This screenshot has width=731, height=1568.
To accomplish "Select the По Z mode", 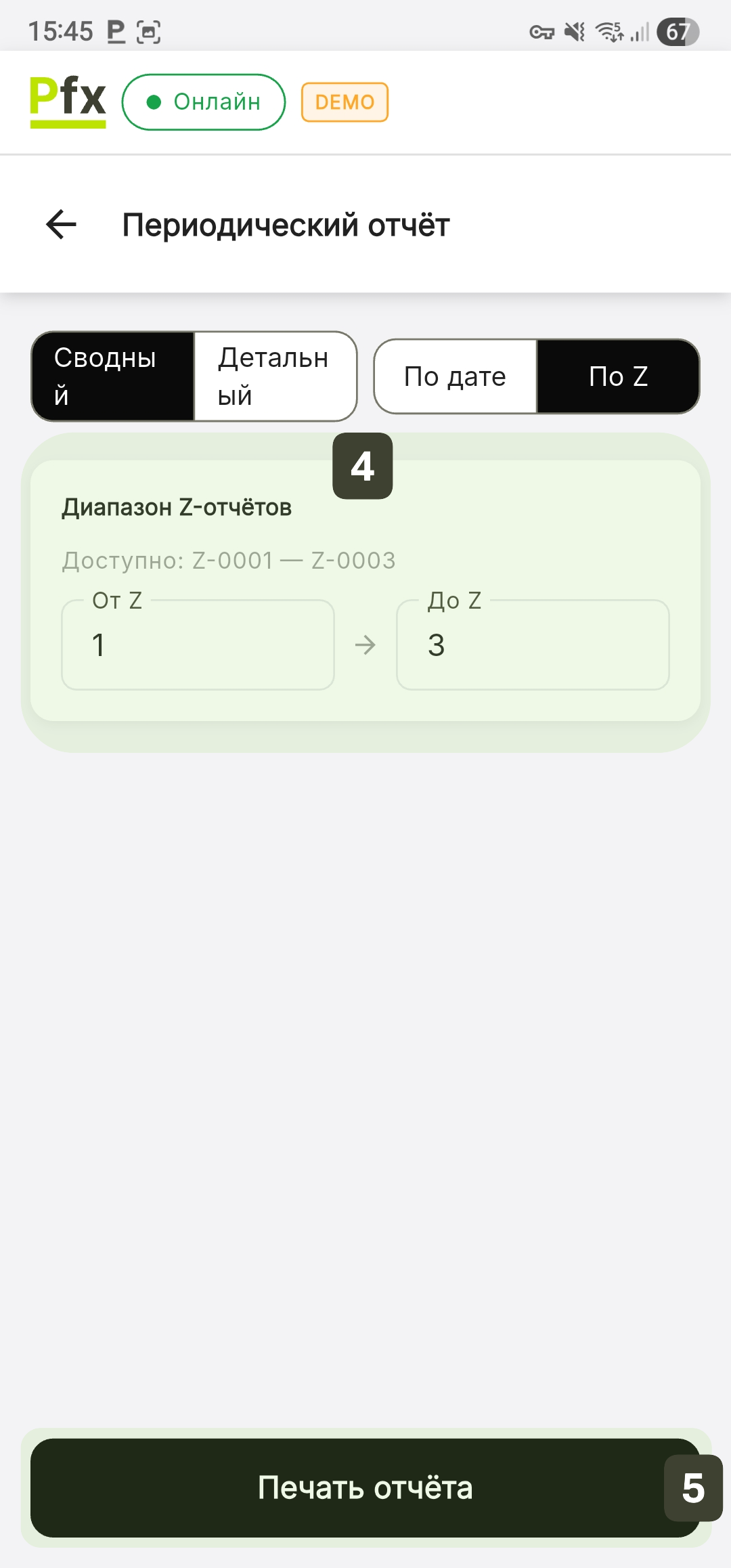I will (x=618, y=376).
